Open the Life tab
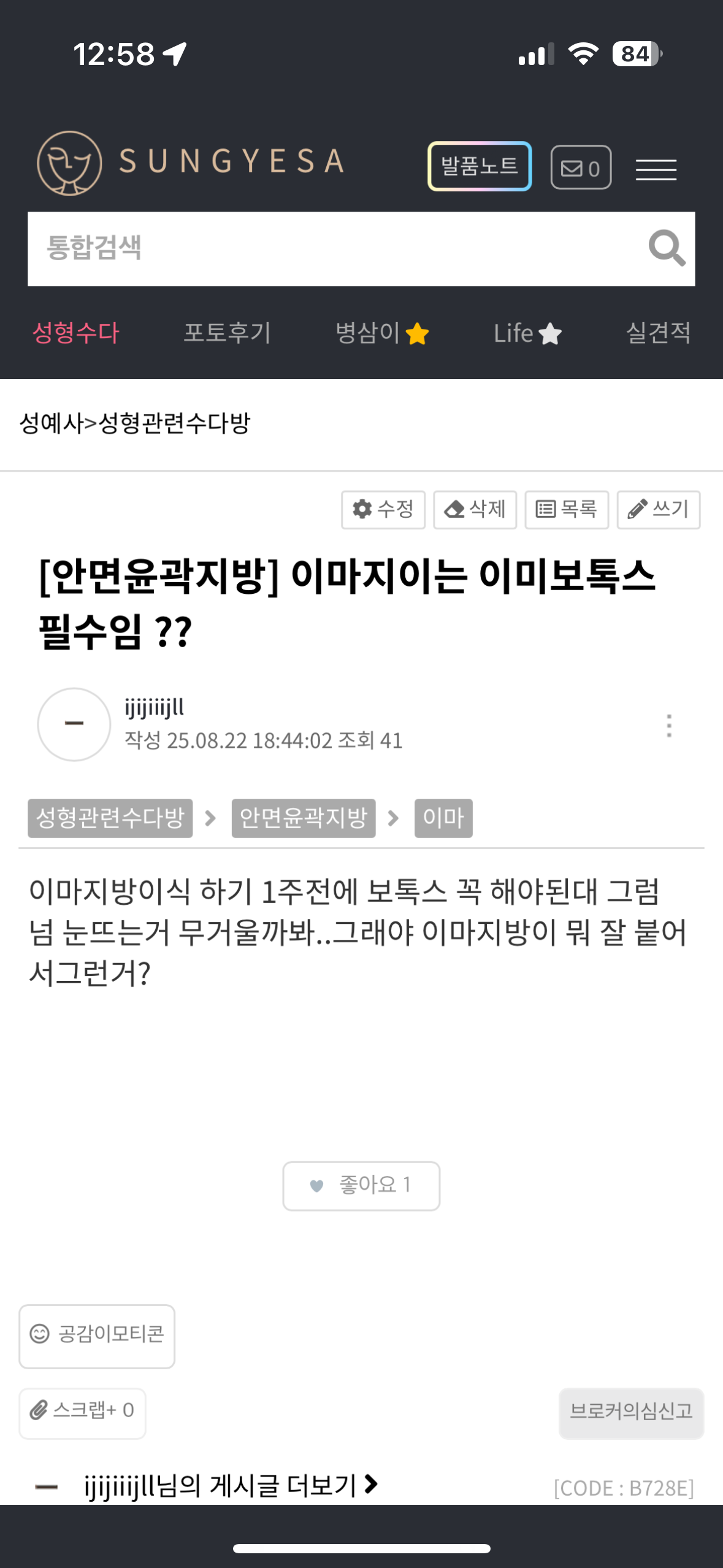 click(x=527, y=333)
